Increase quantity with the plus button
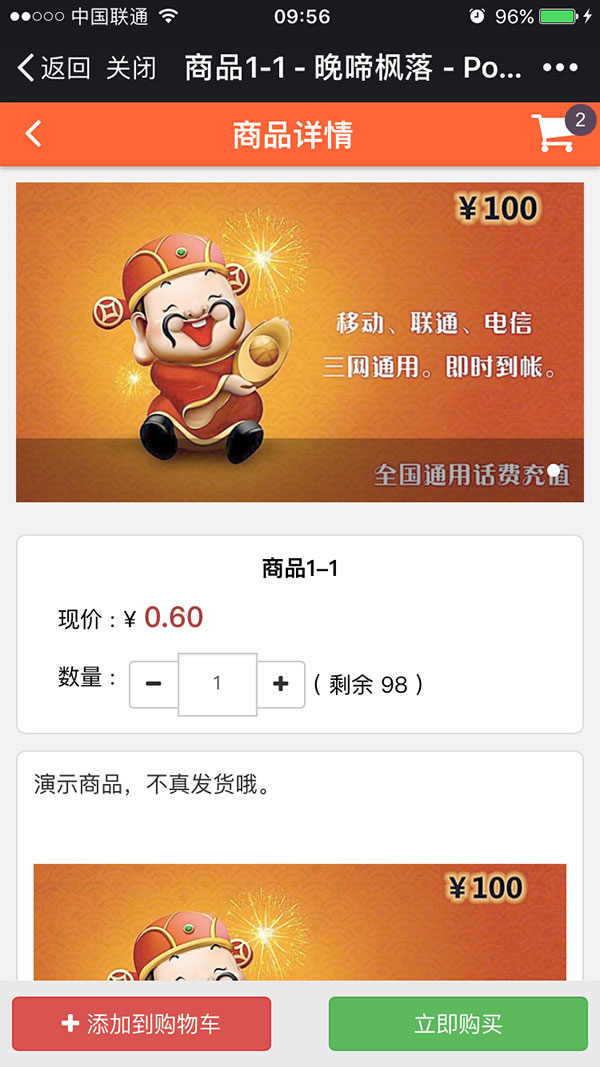600x1067 pixels. point(281,684)
